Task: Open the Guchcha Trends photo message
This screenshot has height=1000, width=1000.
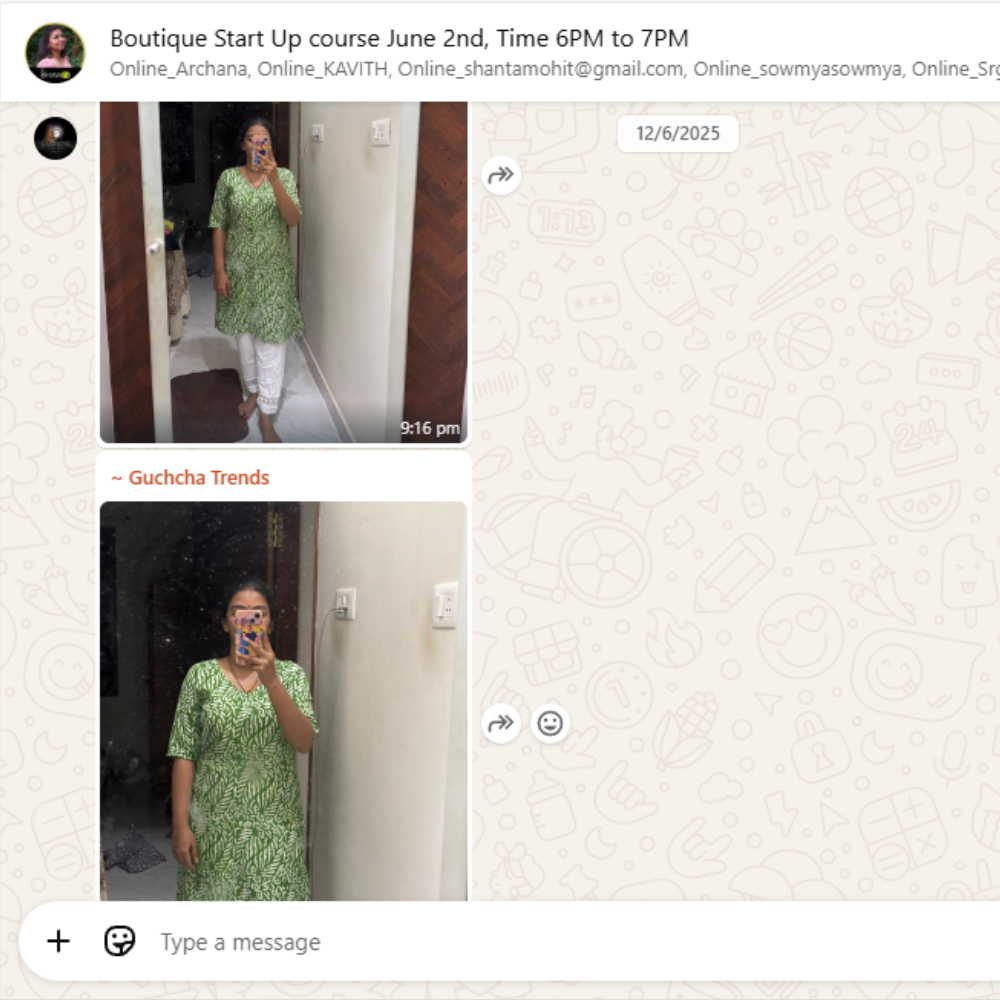Action: [x=283, y=700]
